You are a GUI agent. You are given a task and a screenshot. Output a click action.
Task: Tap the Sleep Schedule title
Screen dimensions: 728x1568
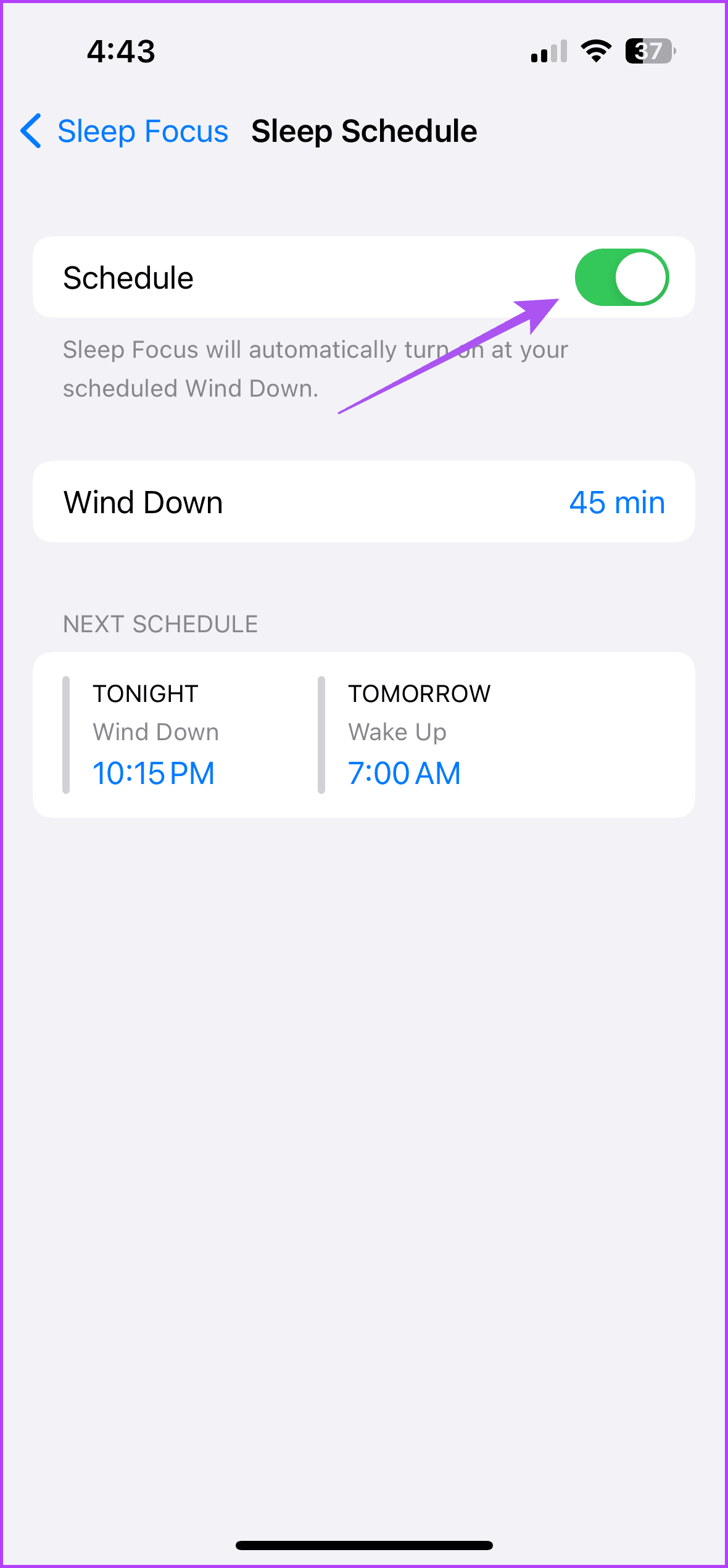tap(364, 131)
